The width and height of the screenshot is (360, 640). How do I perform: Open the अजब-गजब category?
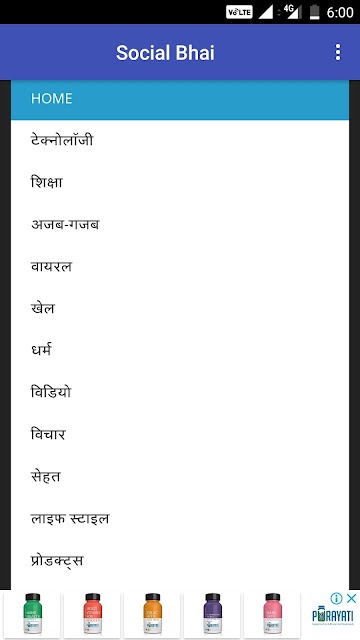click(x=180, y=225)
